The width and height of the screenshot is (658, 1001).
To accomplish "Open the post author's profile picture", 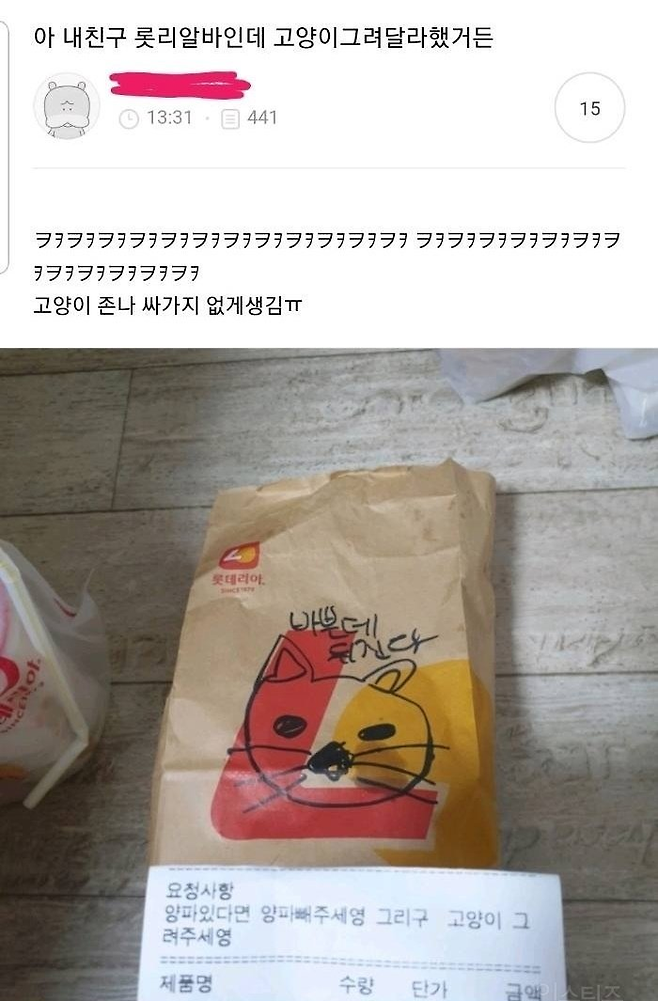I will [66, 106].
